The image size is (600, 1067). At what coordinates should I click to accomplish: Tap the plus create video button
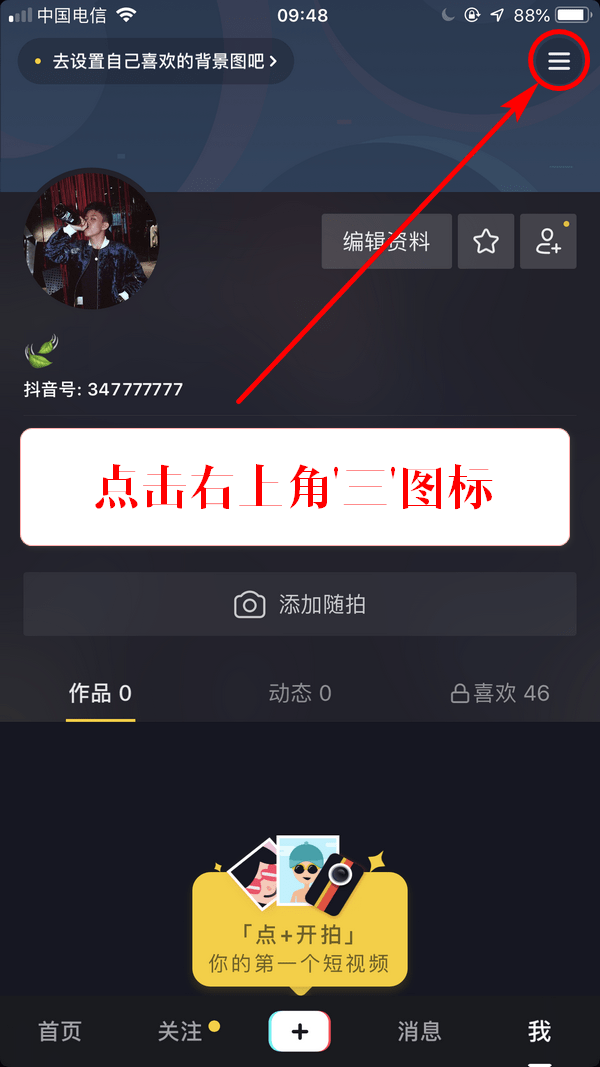(x=300, y=1031)
